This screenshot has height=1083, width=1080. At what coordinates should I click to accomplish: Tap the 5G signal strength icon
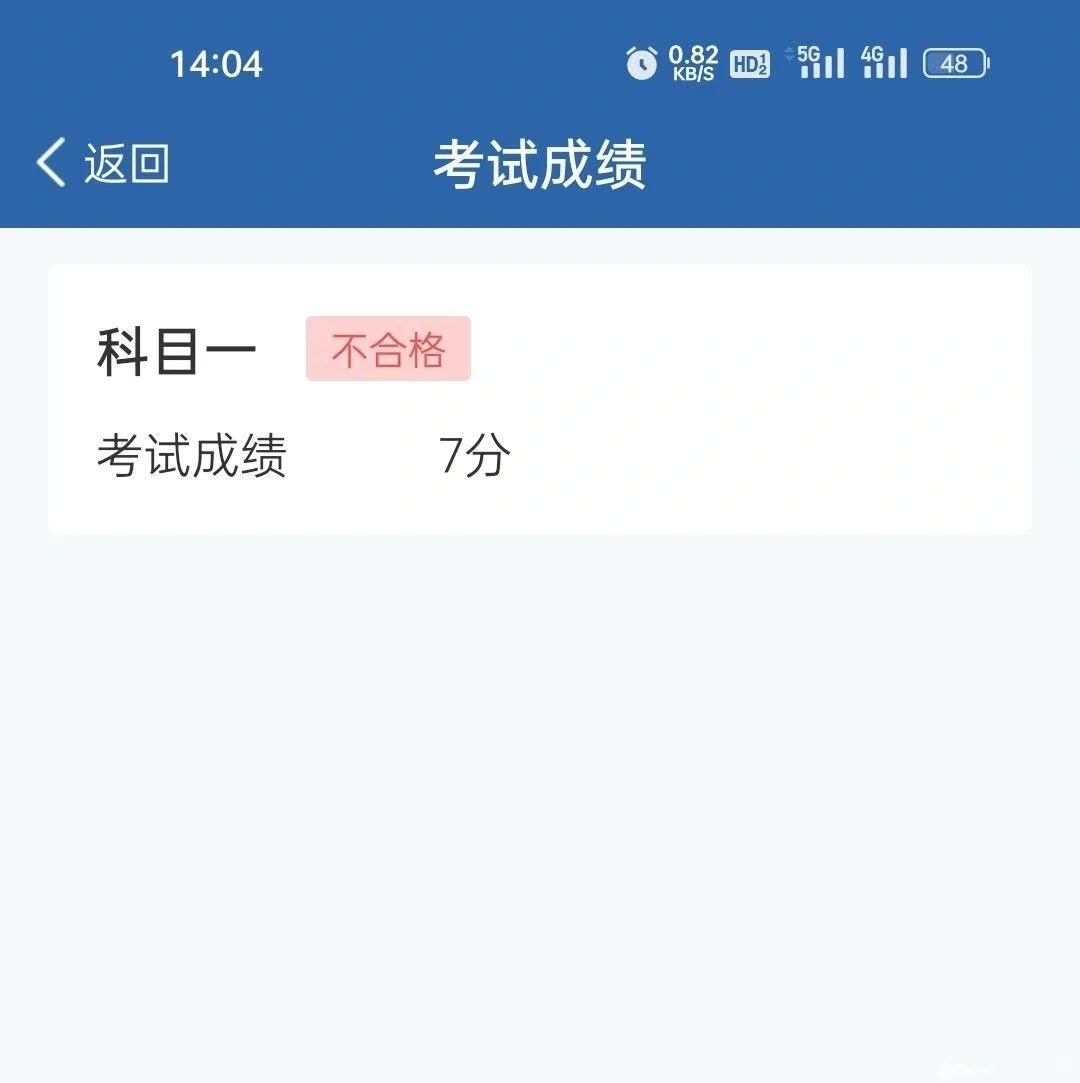820,63
